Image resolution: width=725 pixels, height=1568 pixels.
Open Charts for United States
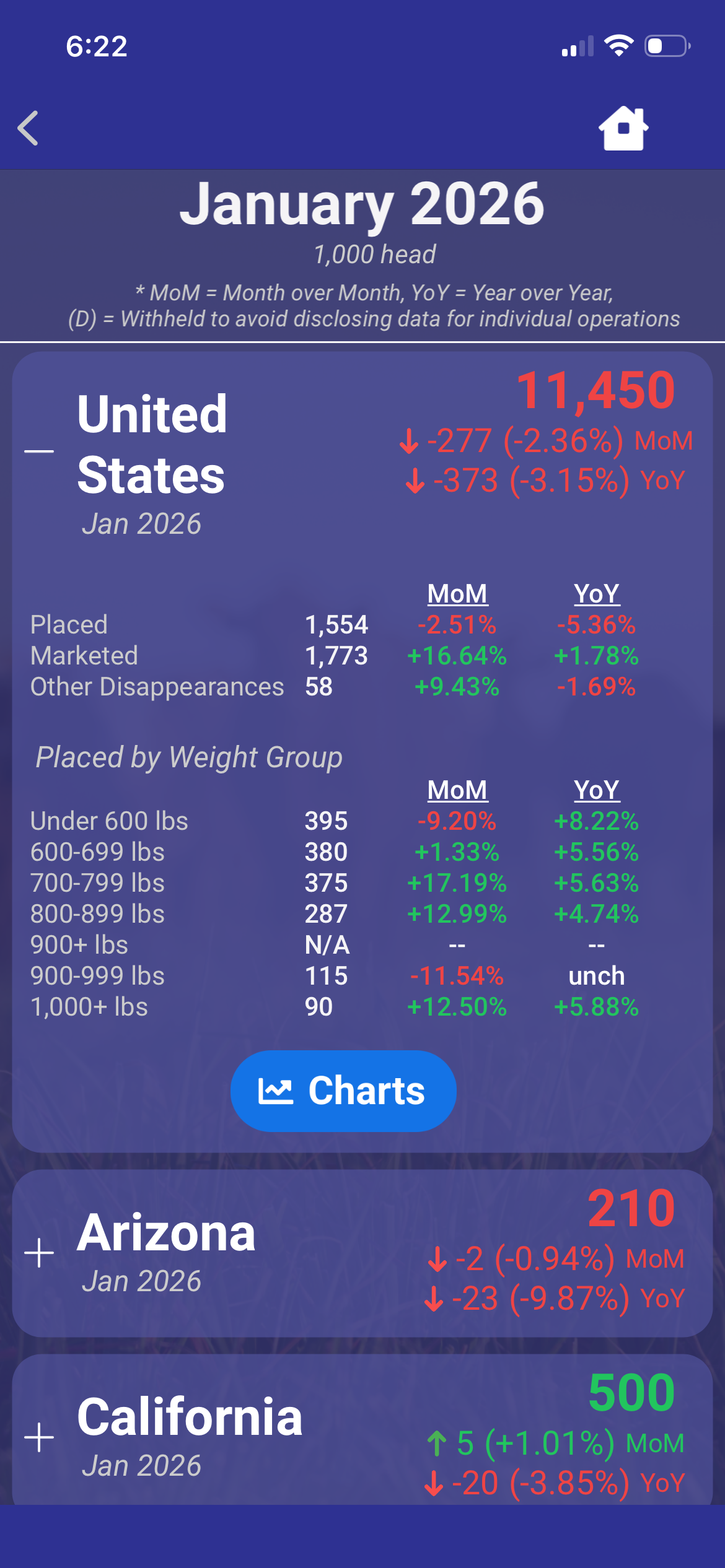pyautogui.click(x=343, y=1091)
